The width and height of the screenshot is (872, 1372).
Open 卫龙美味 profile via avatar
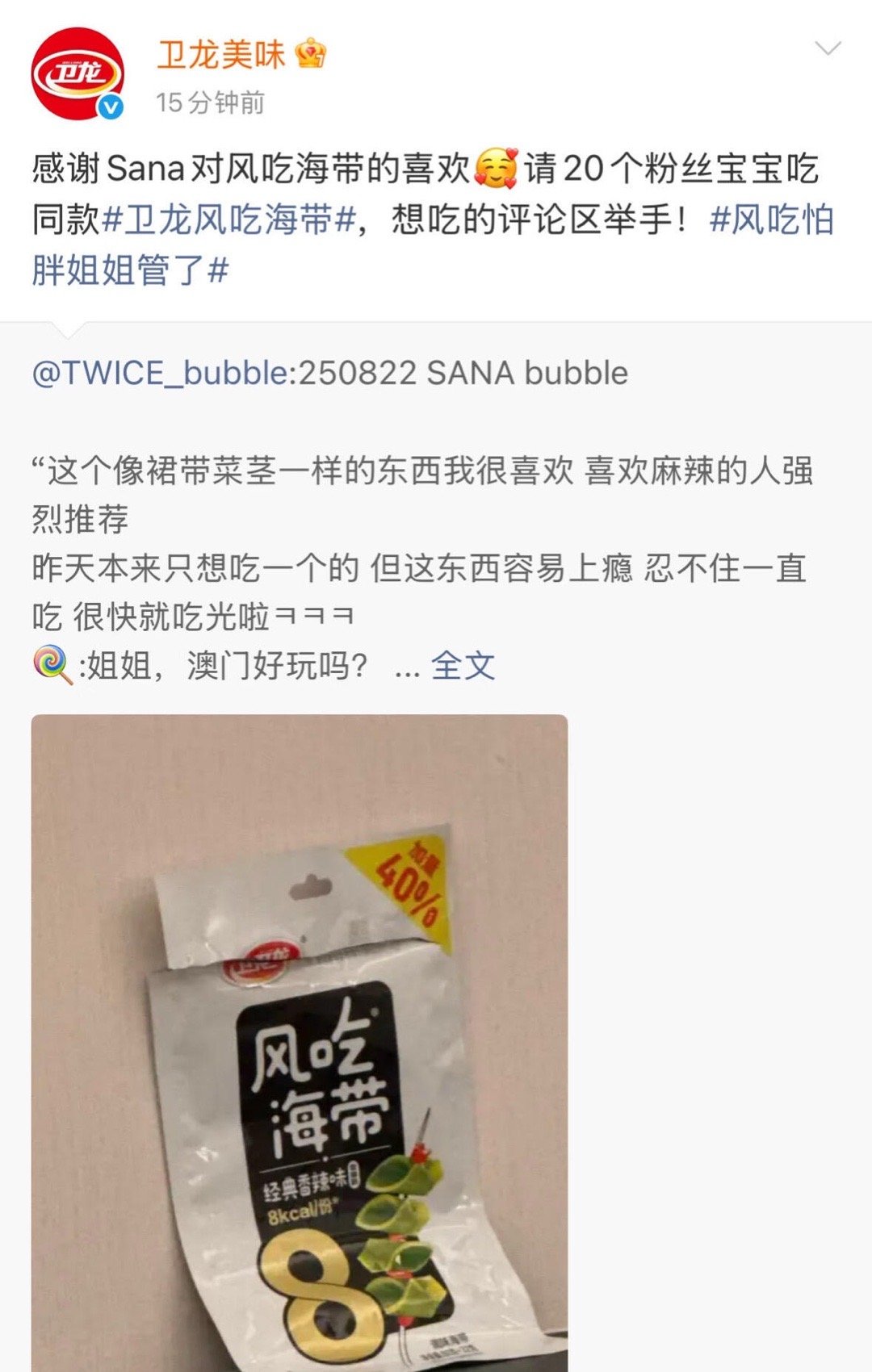(x=78, y=74)
